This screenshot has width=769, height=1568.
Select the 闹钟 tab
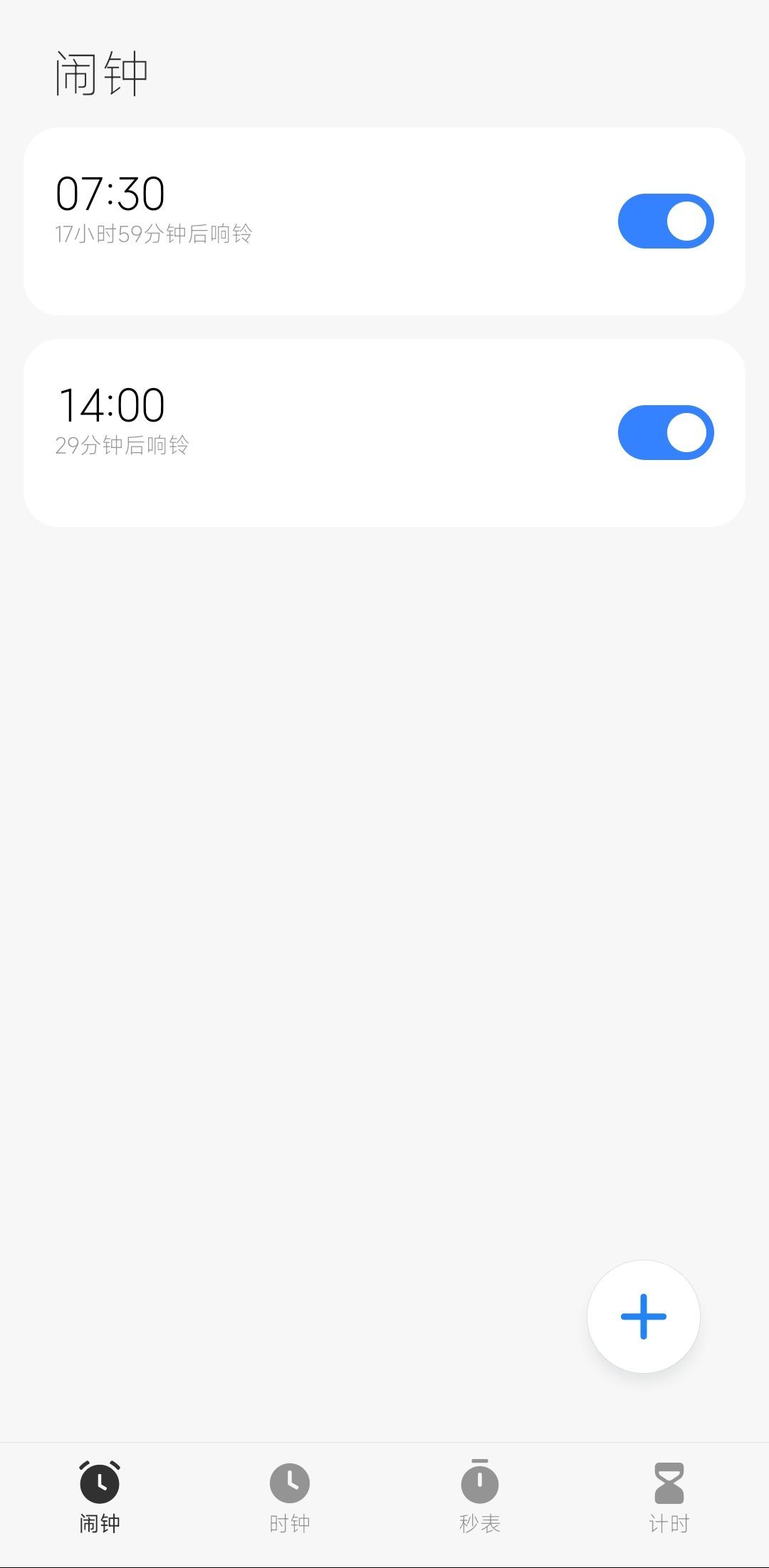(100, 1497)
